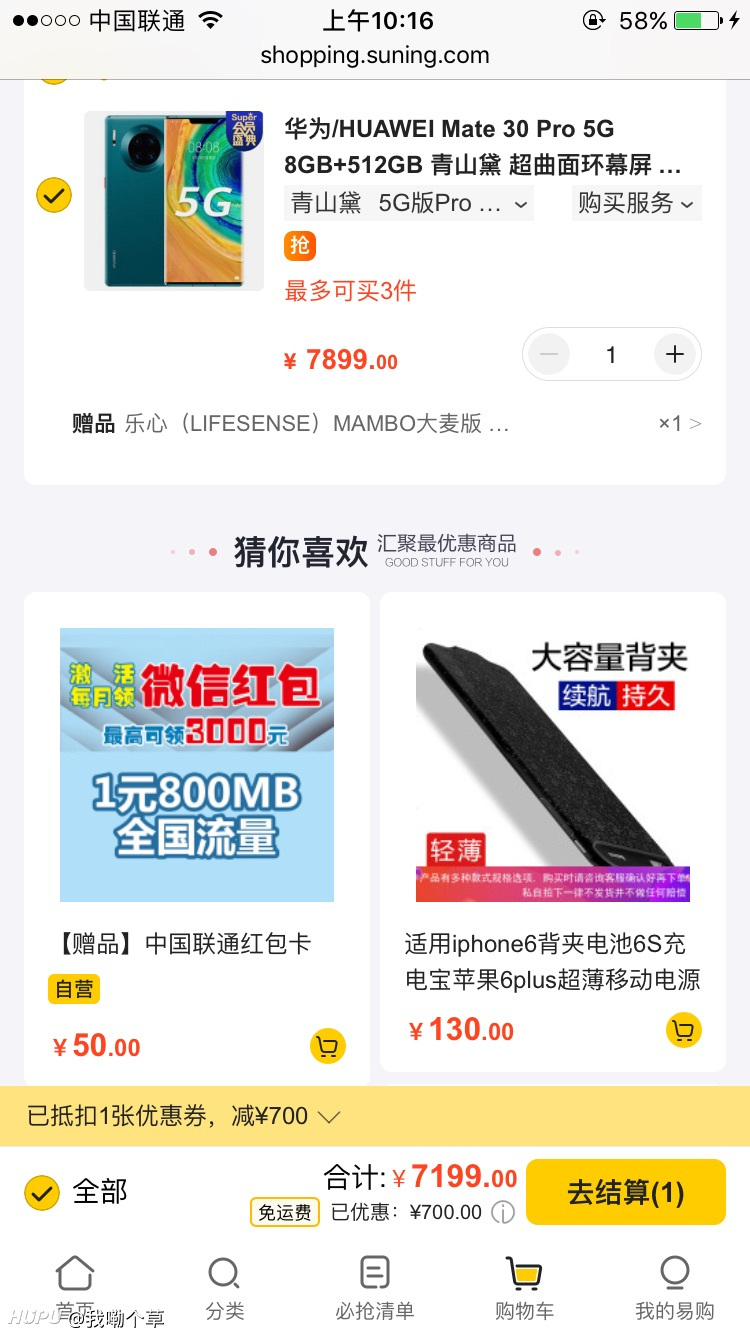This screenshot has height=1334, width=750.
Task: Expand the 青山黛 5G版Pro variant dropdown
Action: pos(409,203)
